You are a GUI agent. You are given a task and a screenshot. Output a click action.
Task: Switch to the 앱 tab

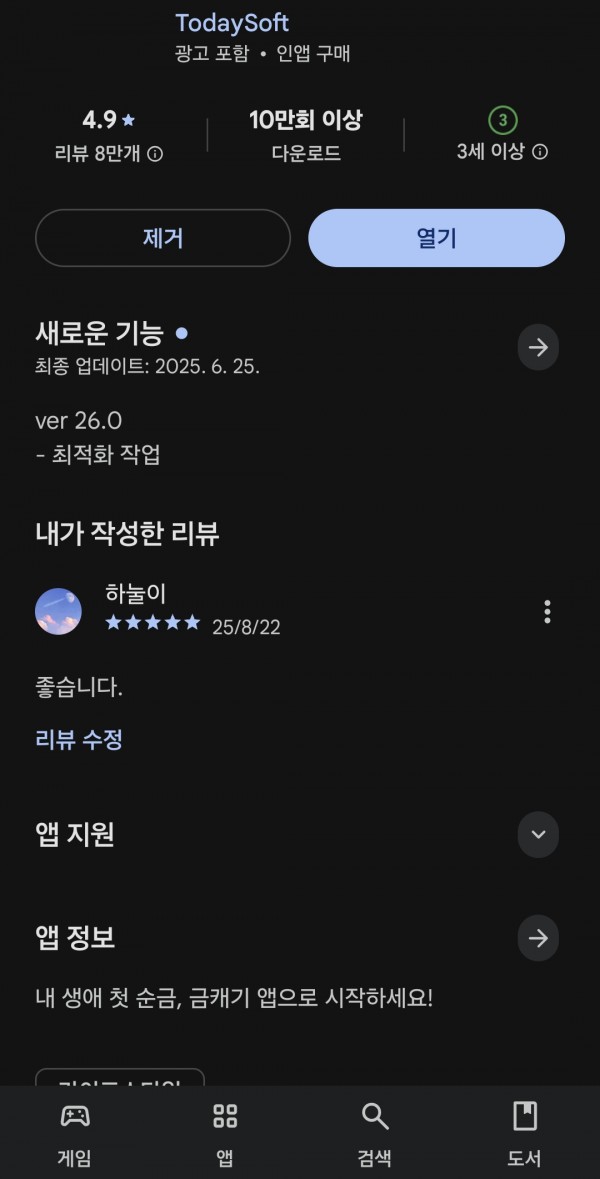click(225, 1134)
